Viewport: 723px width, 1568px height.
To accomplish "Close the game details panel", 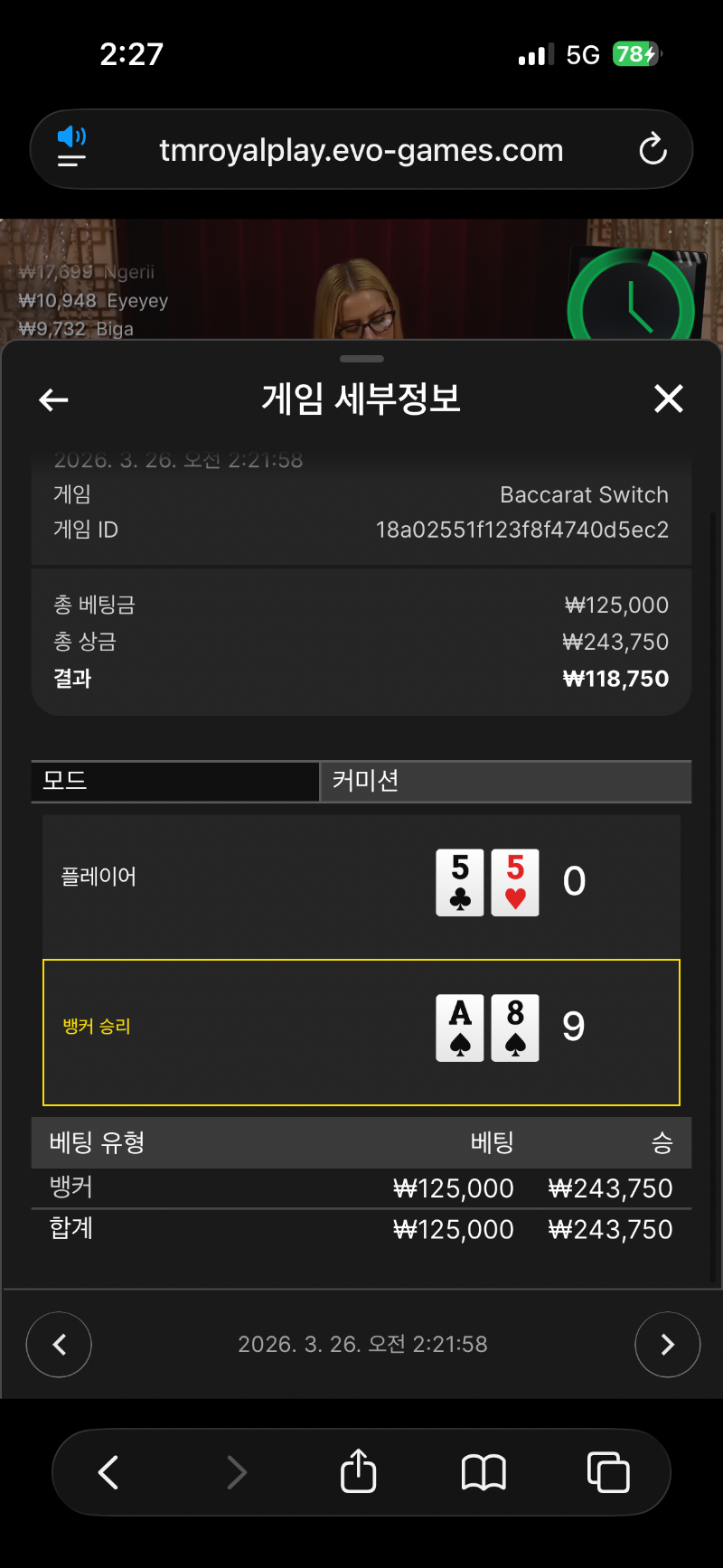I will pyautogui.click(x=669, y=399).
